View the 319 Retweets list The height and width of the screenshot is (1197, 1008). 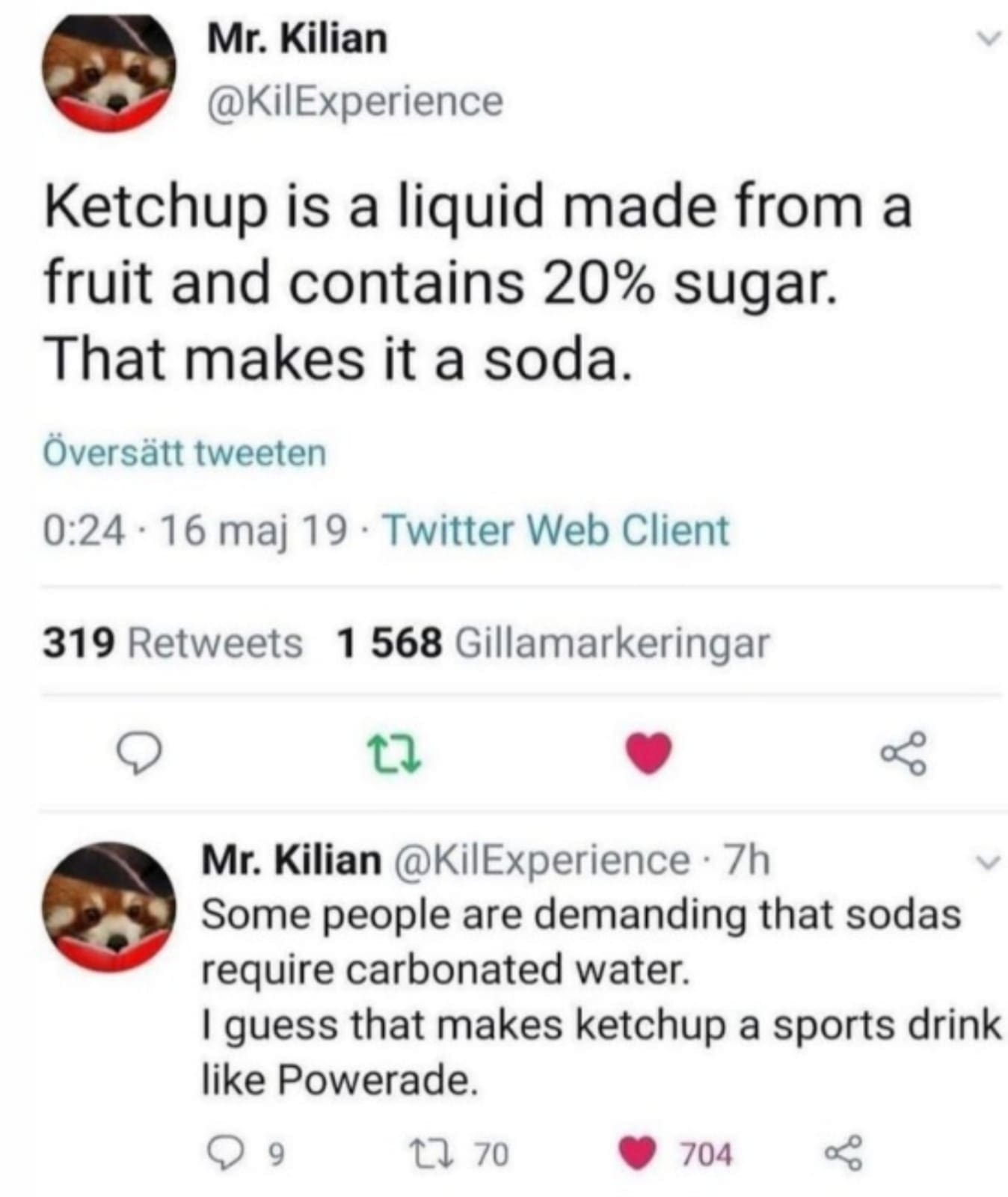173,643
